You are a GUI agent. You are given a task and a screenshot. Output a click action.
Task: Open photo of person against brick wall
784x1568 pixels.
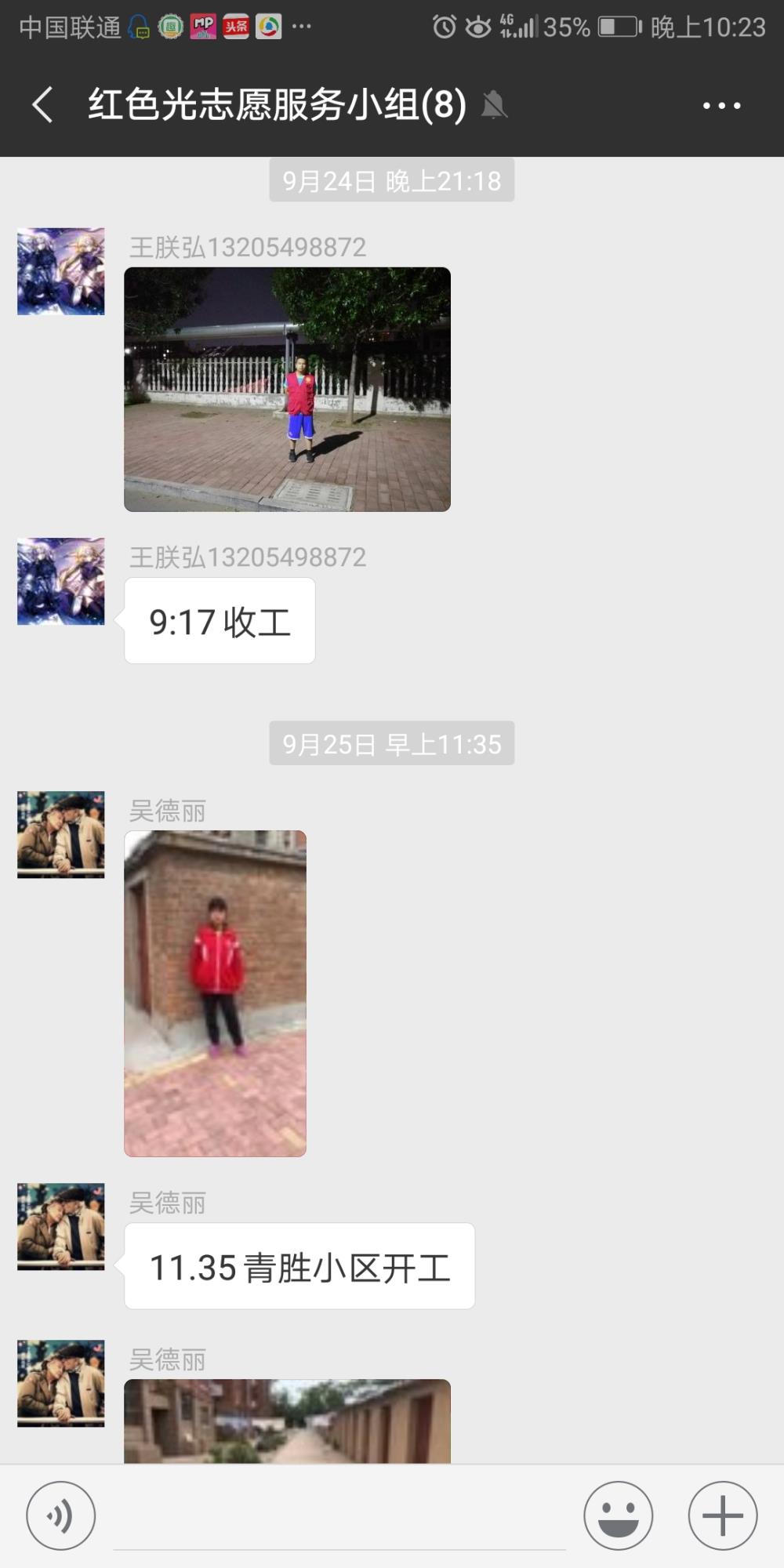(x=215, y=993)
